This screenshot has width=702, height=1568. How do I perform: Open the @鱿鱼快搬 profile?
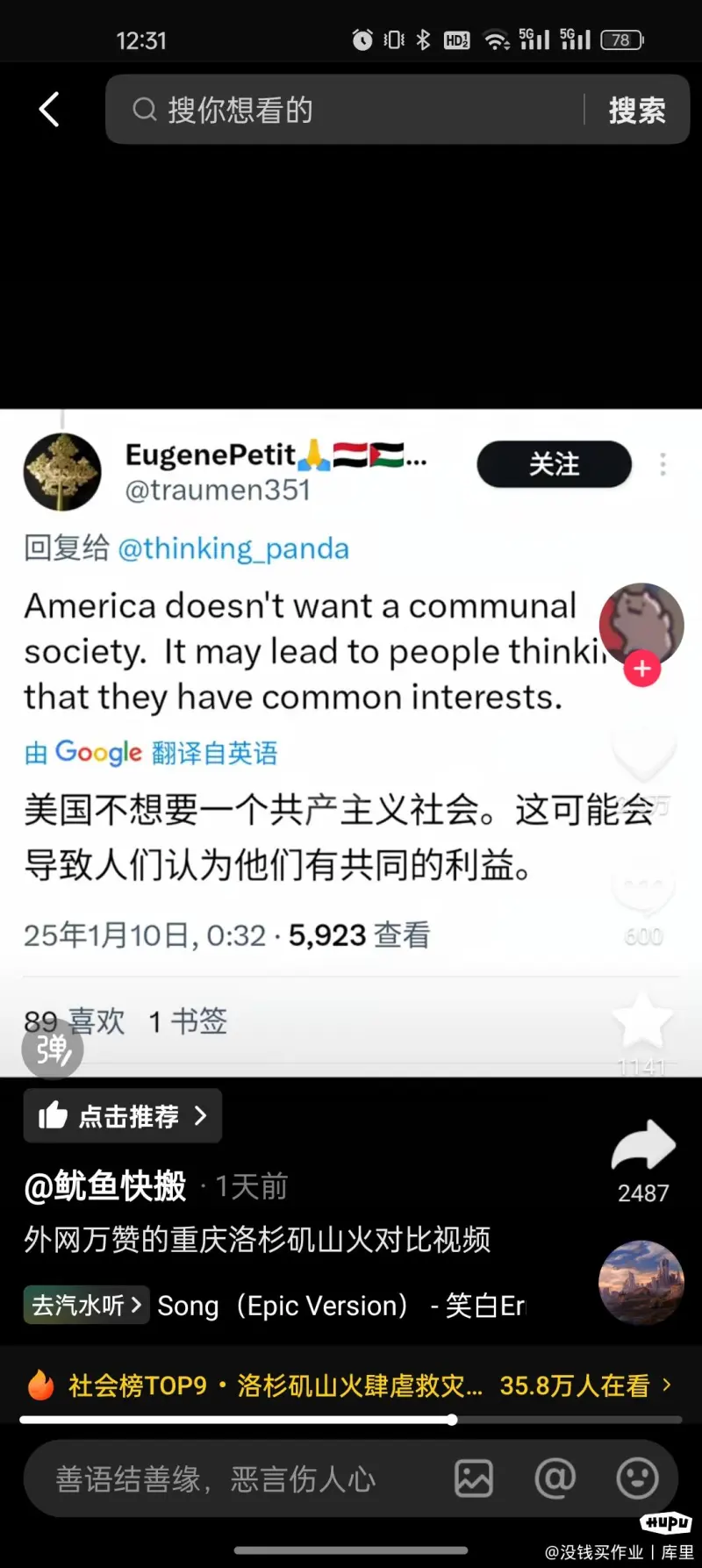pyautogui.click(x=105, y=1186)
